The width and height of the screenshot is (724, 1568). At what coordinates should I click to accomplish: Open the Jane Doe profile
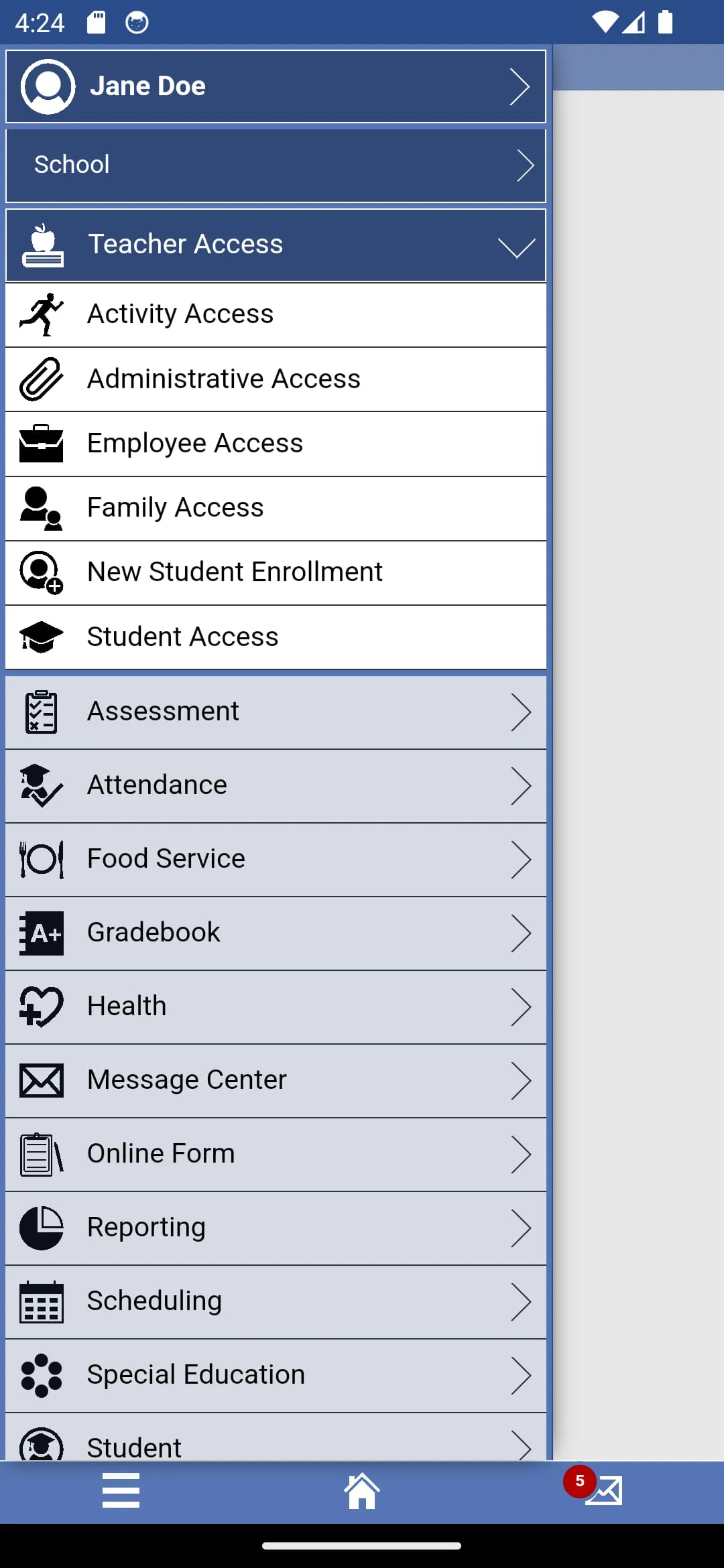[x=275, y=86]
